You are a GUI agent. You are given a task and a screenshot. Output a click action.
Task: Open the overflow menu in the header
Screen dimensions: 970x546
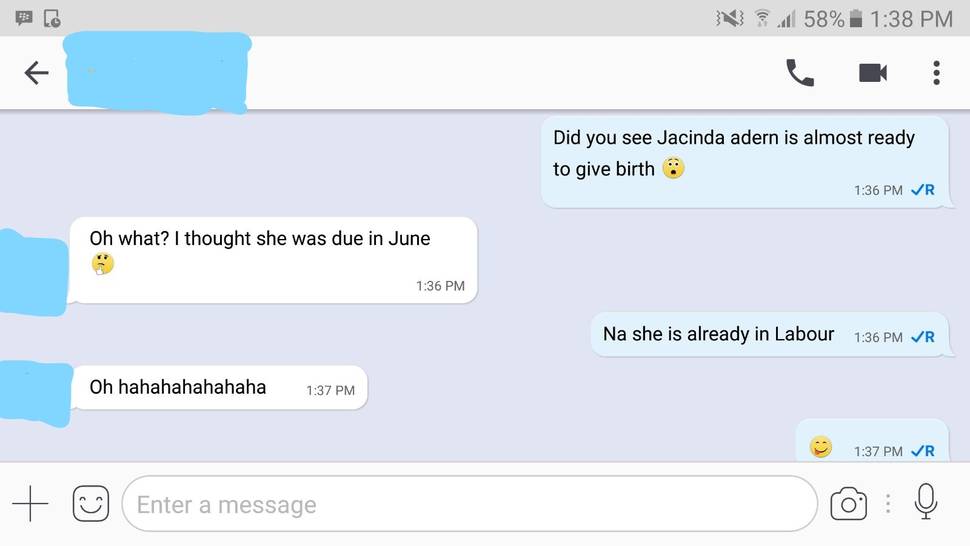pyautogui.click(x=936, y=73)
